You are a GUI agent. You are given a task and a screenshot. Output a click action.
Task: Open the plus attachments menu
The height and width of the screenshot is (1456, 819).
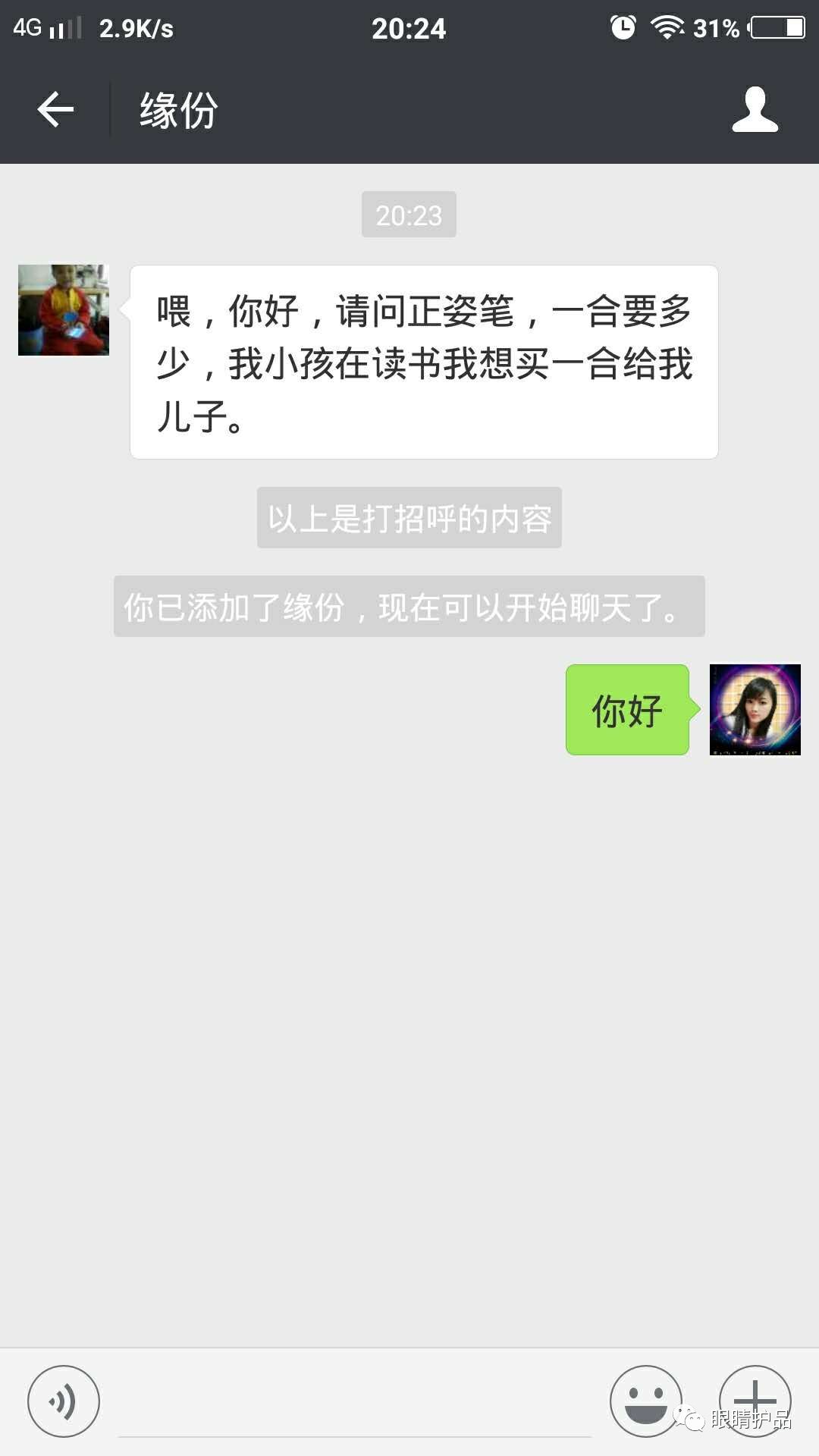[x=755, y=1401]
